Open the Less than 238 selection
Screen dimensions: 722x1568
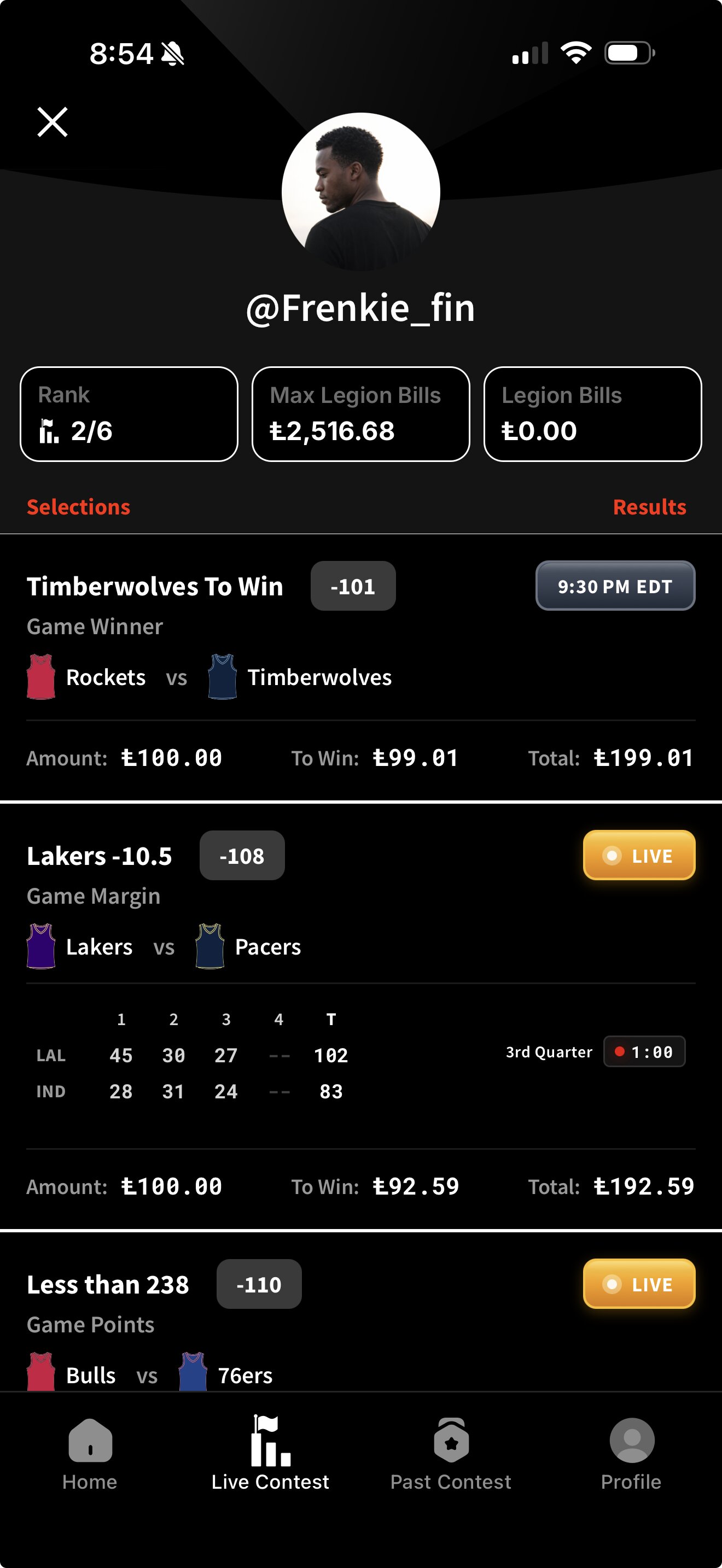pos(108,1284)
